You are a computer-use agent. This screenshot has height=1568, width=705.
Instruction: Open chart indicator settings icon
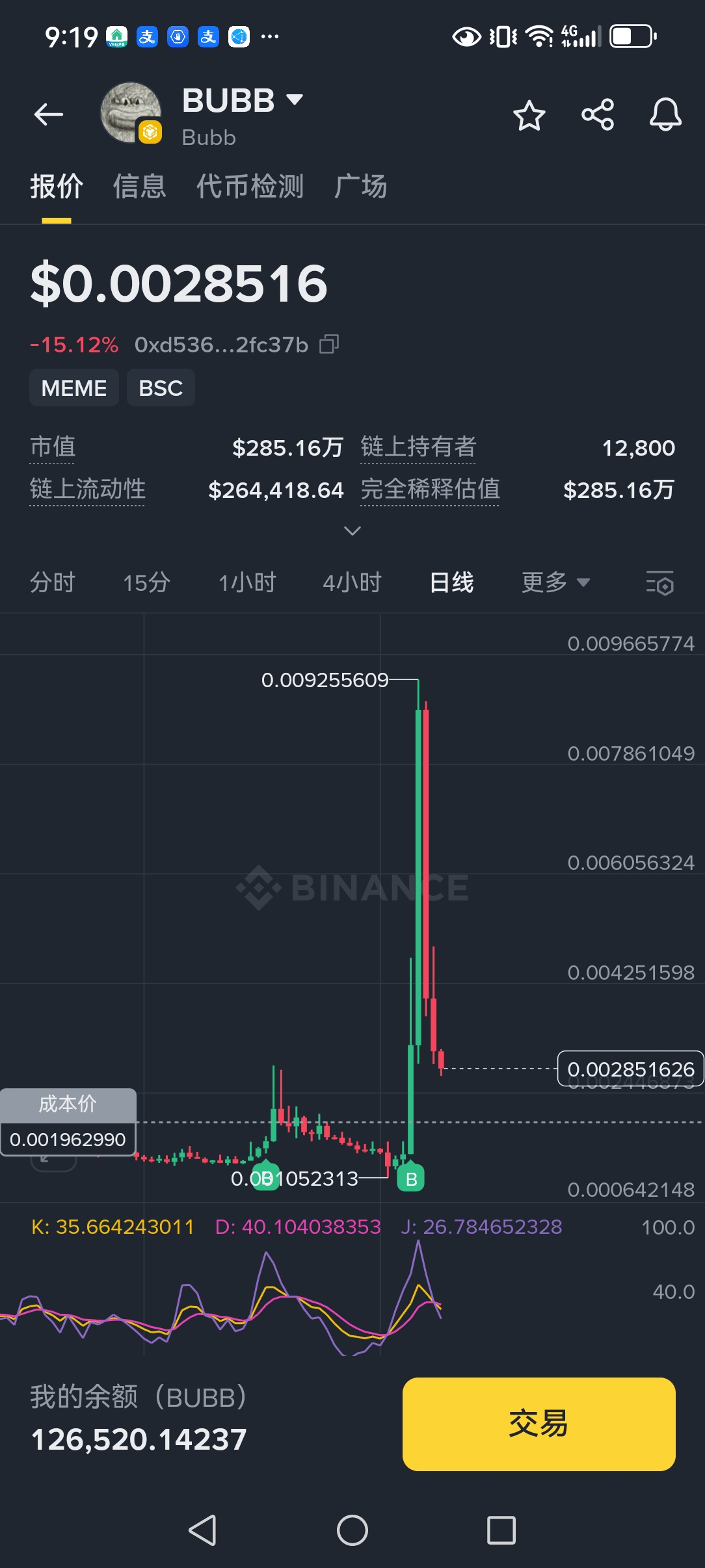659,582
